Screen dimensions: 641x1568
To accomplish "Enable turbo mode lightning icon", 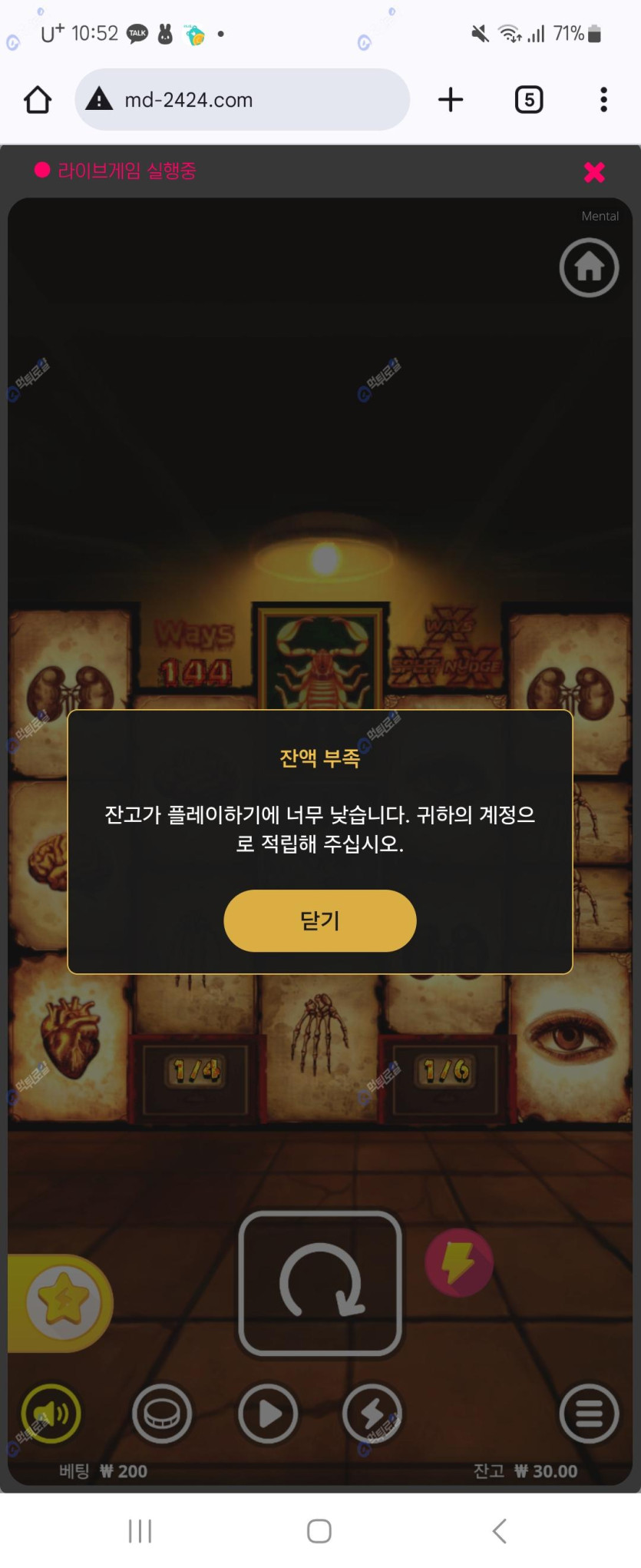I will pos(372,1413).
